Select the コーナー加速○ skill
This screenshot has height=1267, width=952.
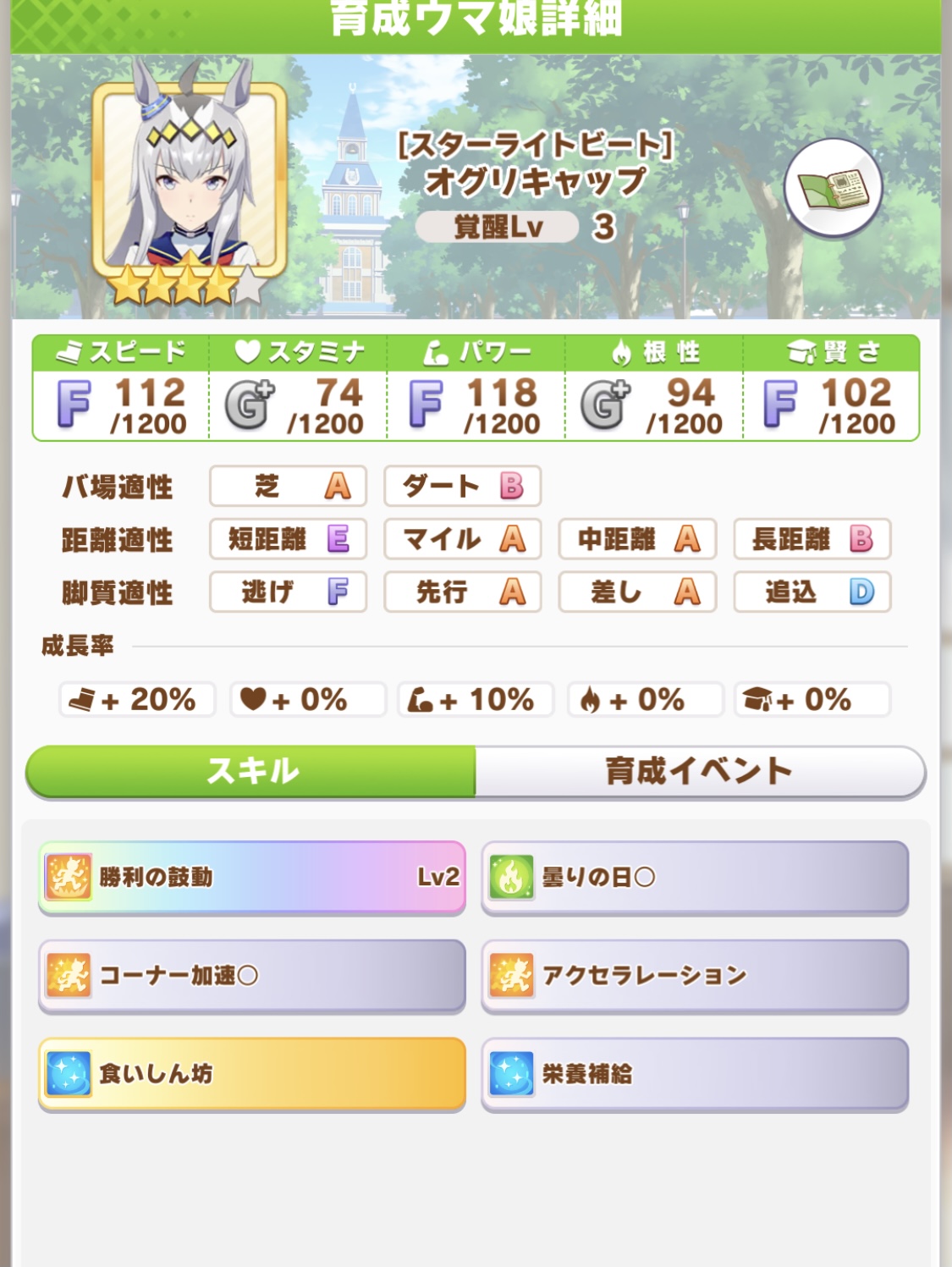tap(252, 976)
